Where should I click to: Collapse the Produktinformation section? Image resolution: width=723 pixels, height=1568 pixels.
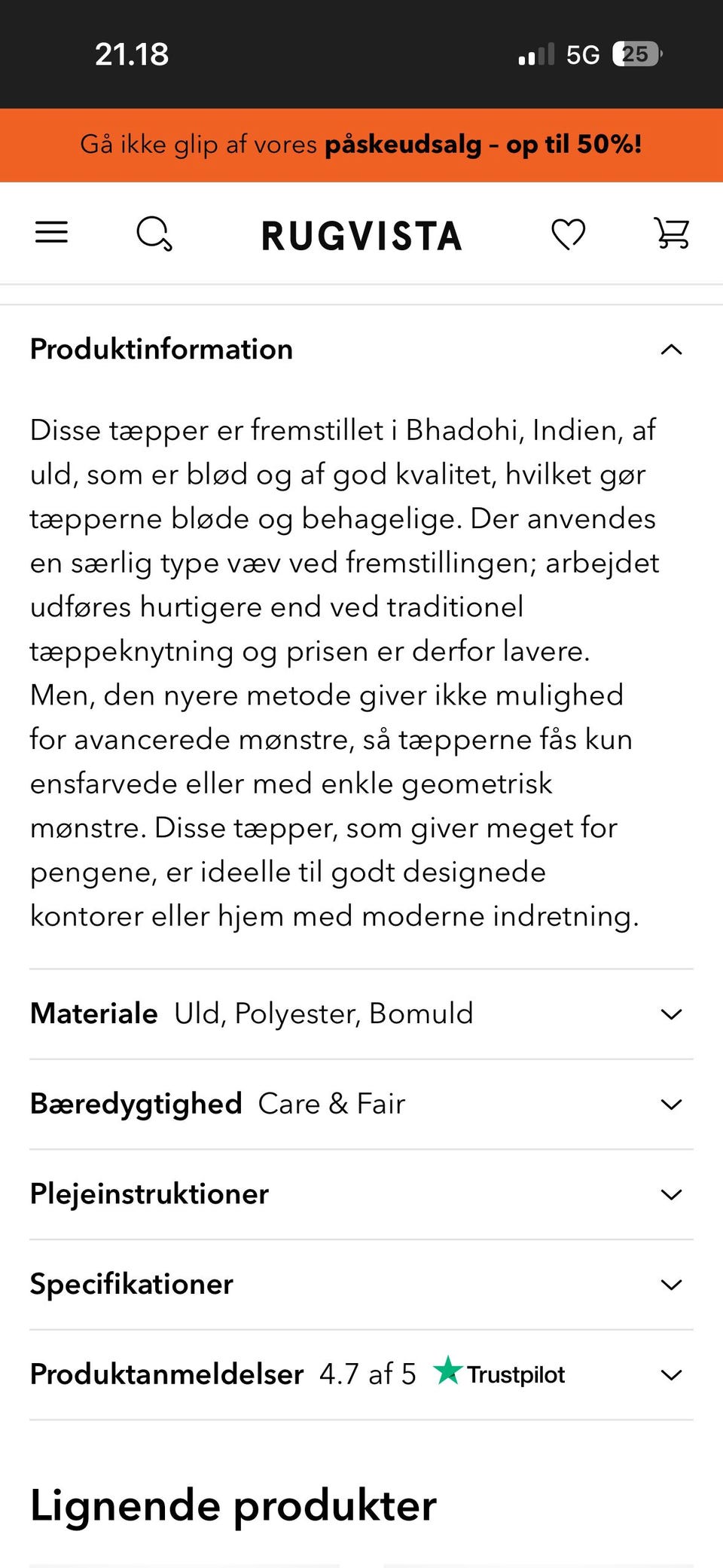click(x=670, y=349)
